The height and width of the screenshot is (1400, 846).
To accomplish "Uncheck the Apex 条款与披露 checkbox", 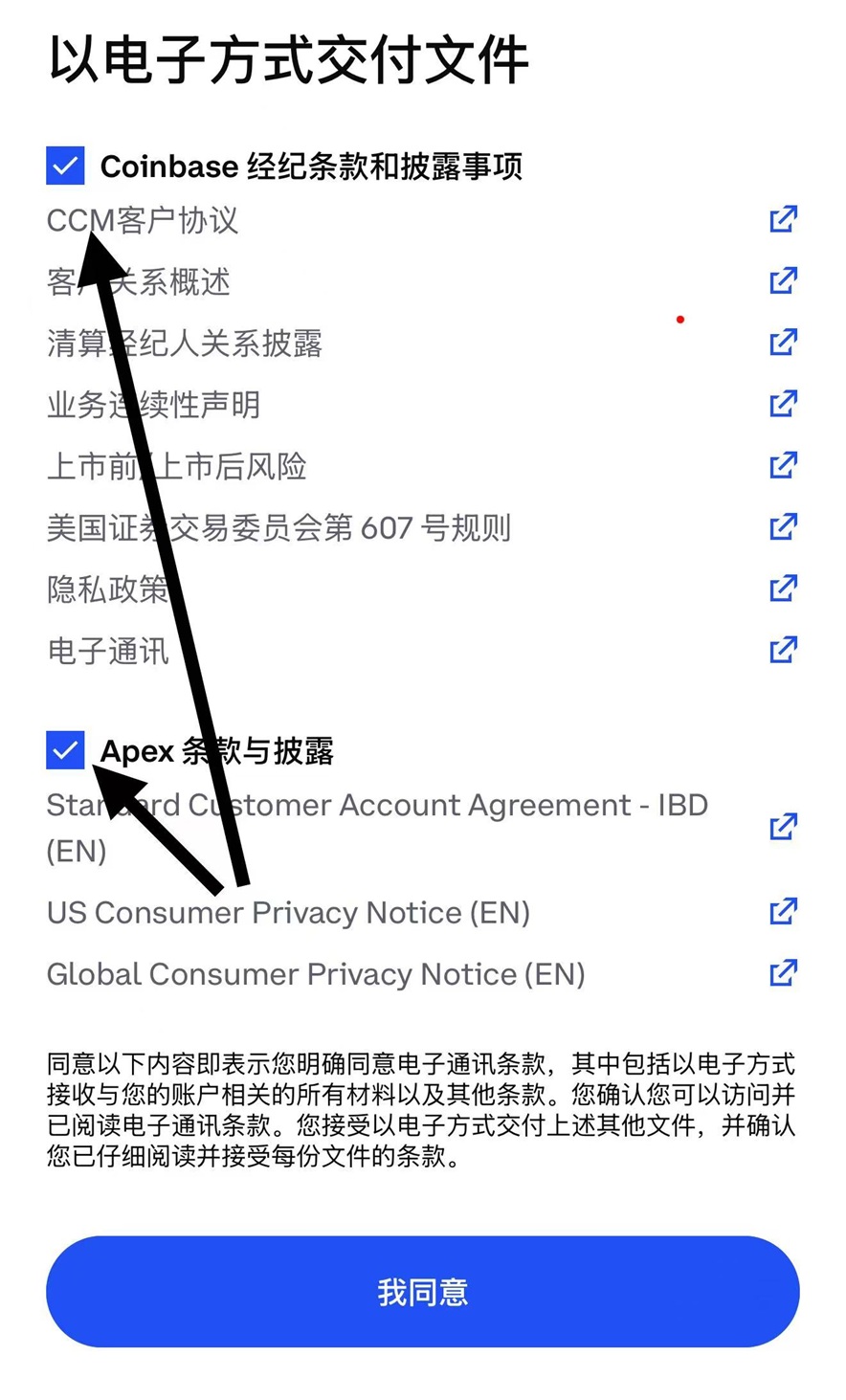I will click(x=64, y=752).
